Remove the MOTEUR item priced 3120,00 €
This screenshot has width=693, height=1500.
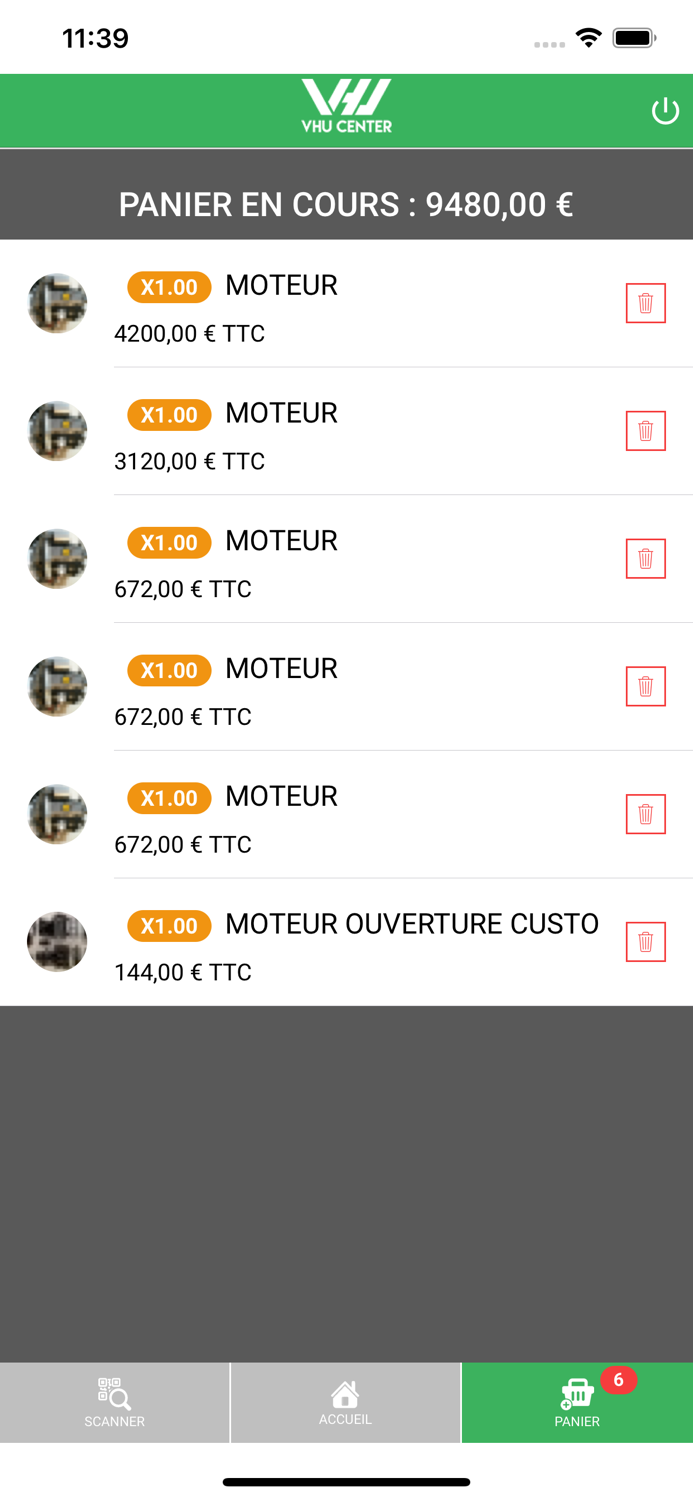[645, 431]
